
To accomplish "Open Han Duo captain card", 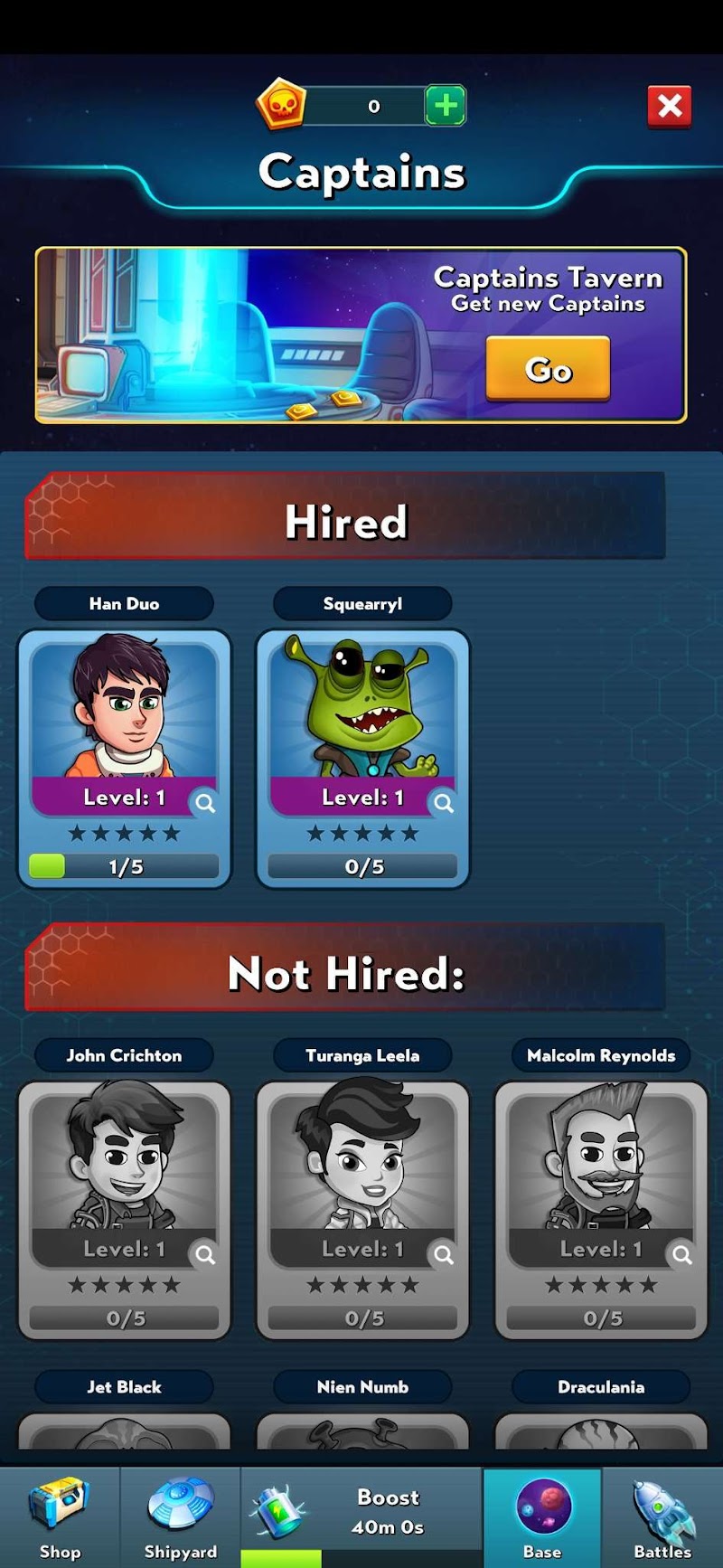I will pos(125,758).
